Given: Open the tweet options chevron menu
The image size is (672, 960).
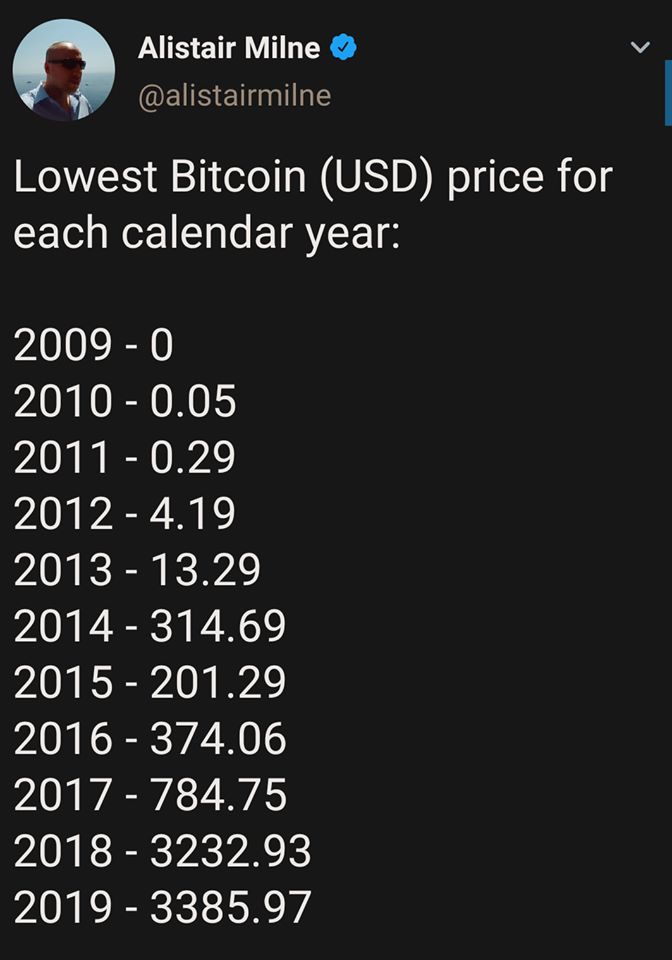Looking at the screenshot, I should point(640,48).
